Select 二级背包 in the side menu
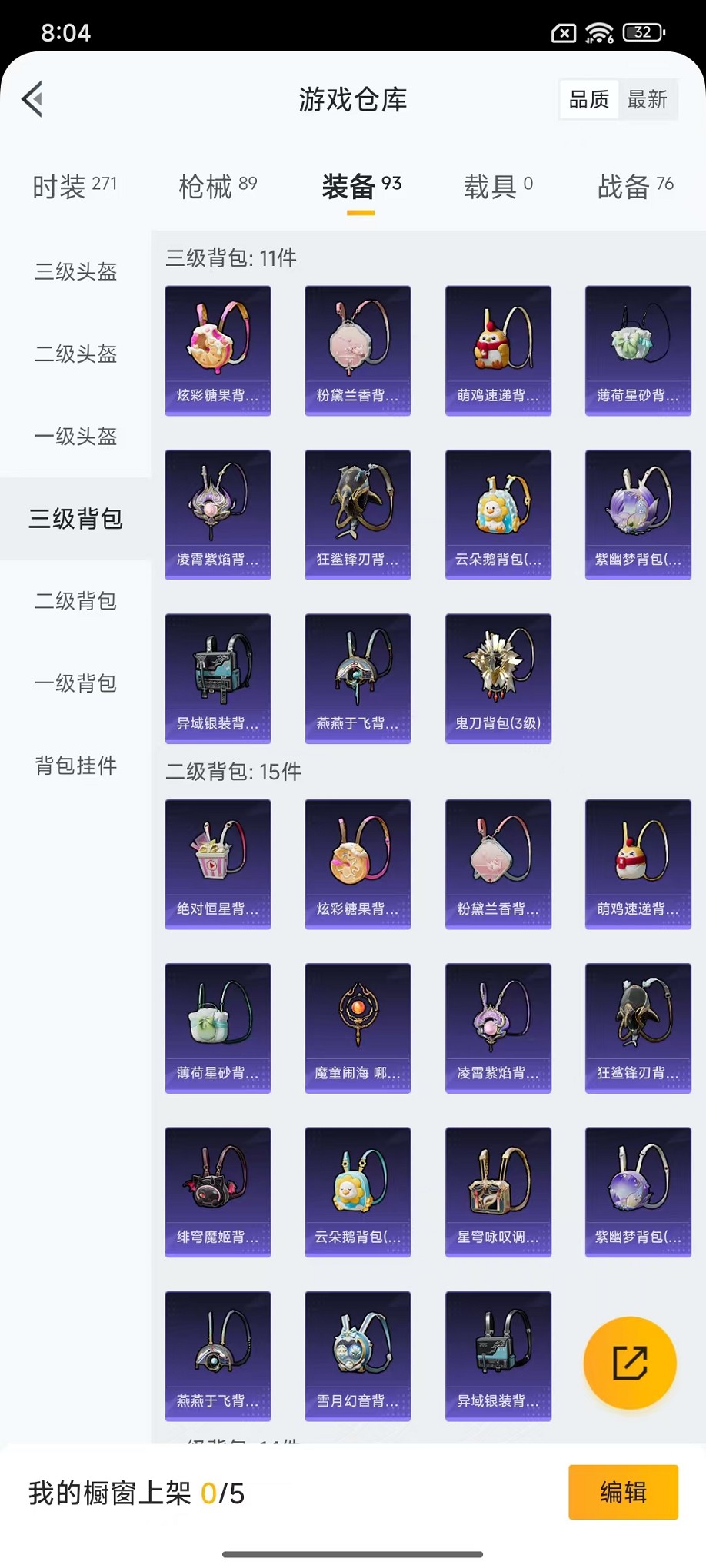 click(x=75, y=600)
